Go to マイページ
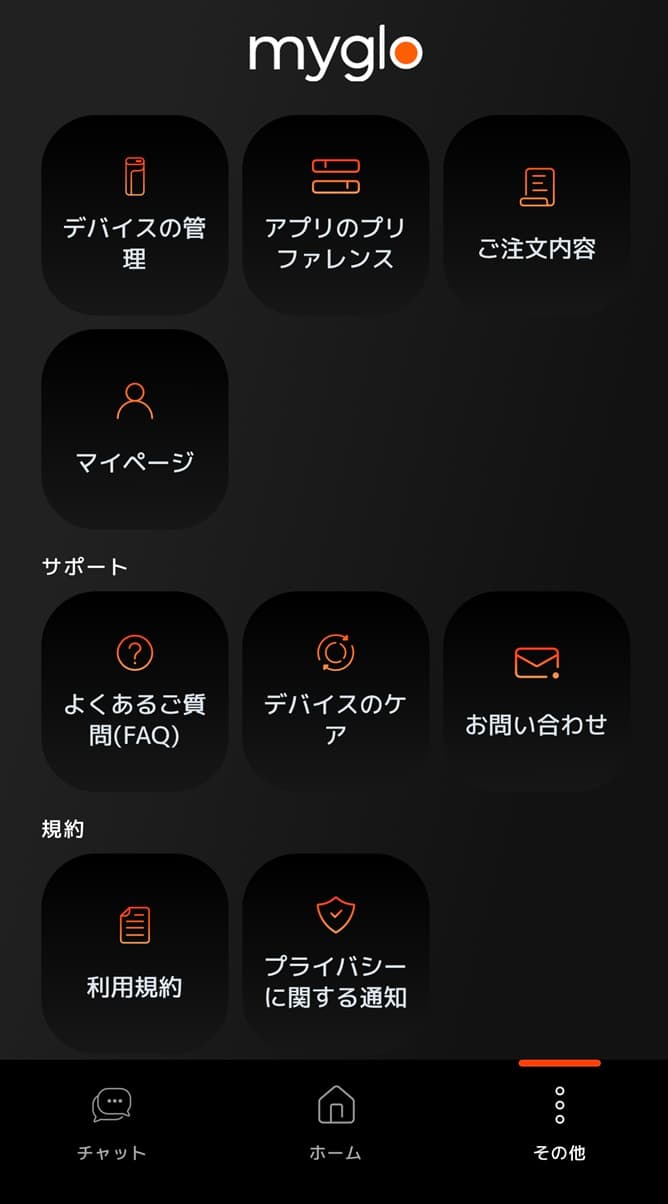 click(135, 429)
